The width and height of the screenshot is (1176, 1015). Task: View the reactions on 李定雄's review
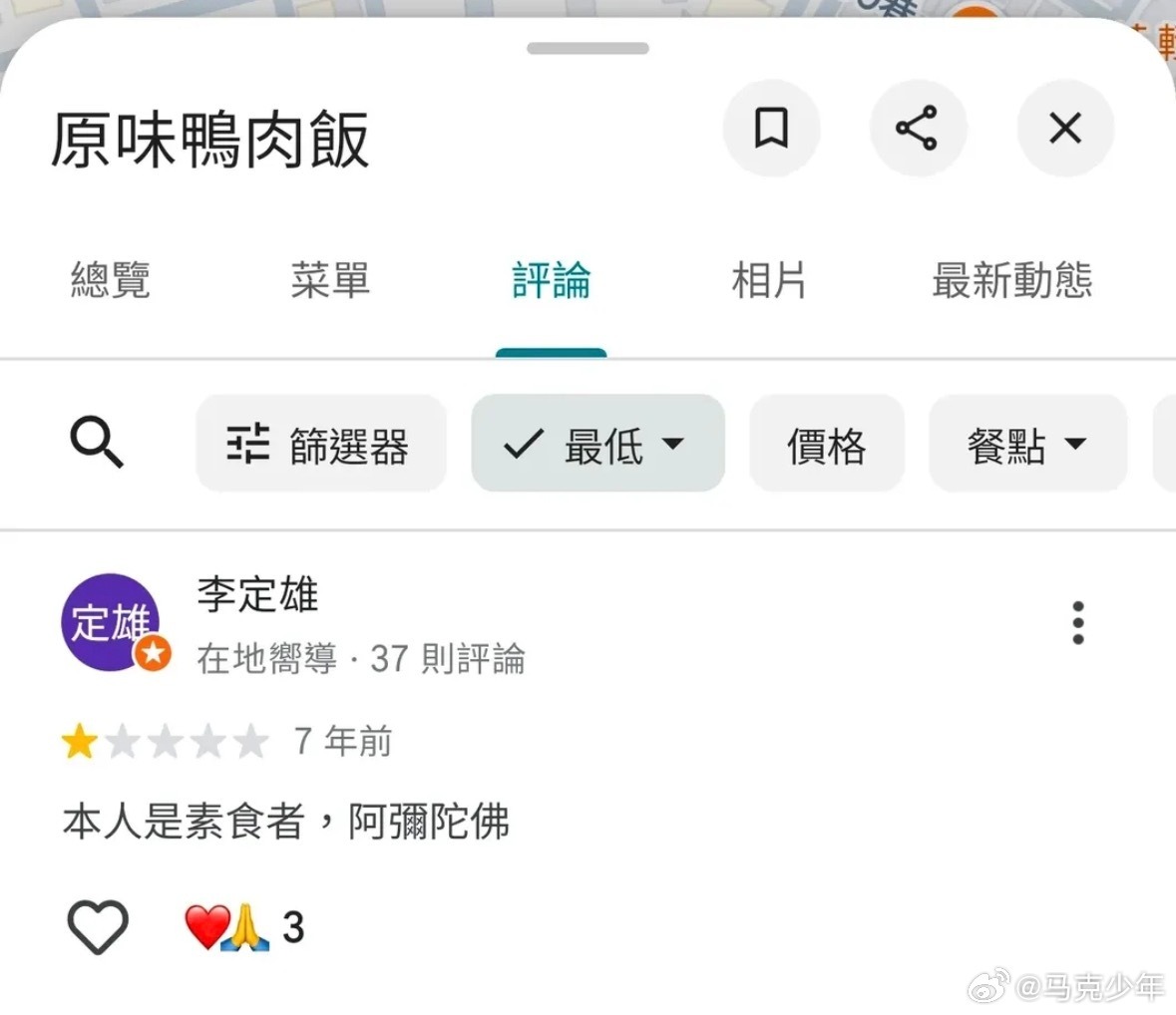244,926
